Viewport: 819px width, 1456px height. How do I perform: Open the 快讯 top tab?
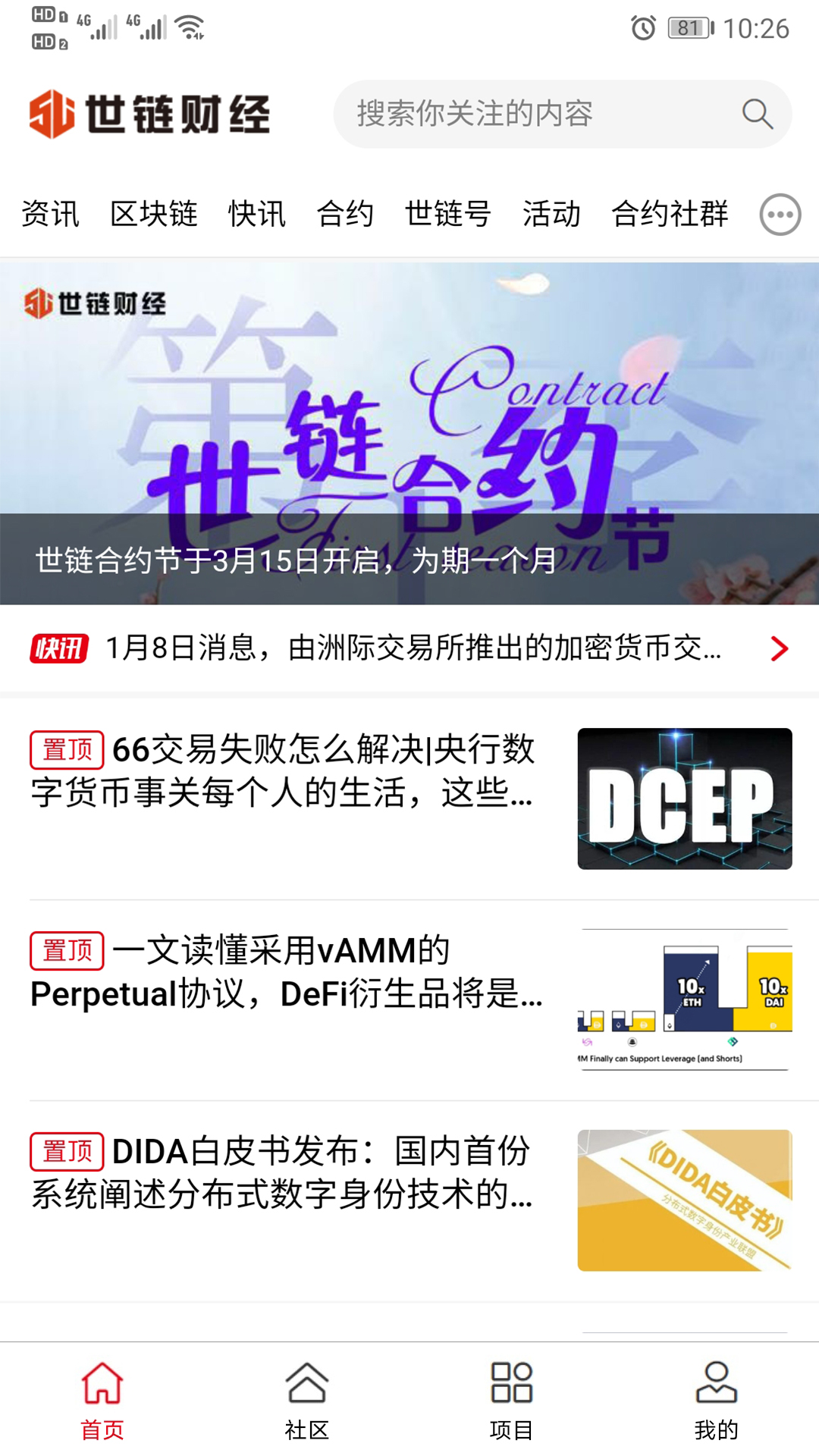(257, 214)
